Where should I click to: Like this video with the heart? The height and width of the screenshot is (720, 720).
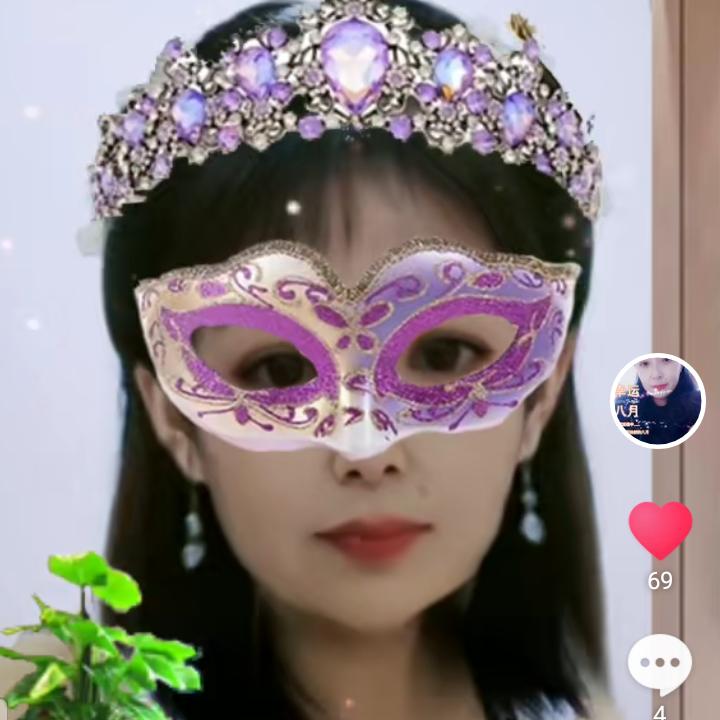(660, 529)
